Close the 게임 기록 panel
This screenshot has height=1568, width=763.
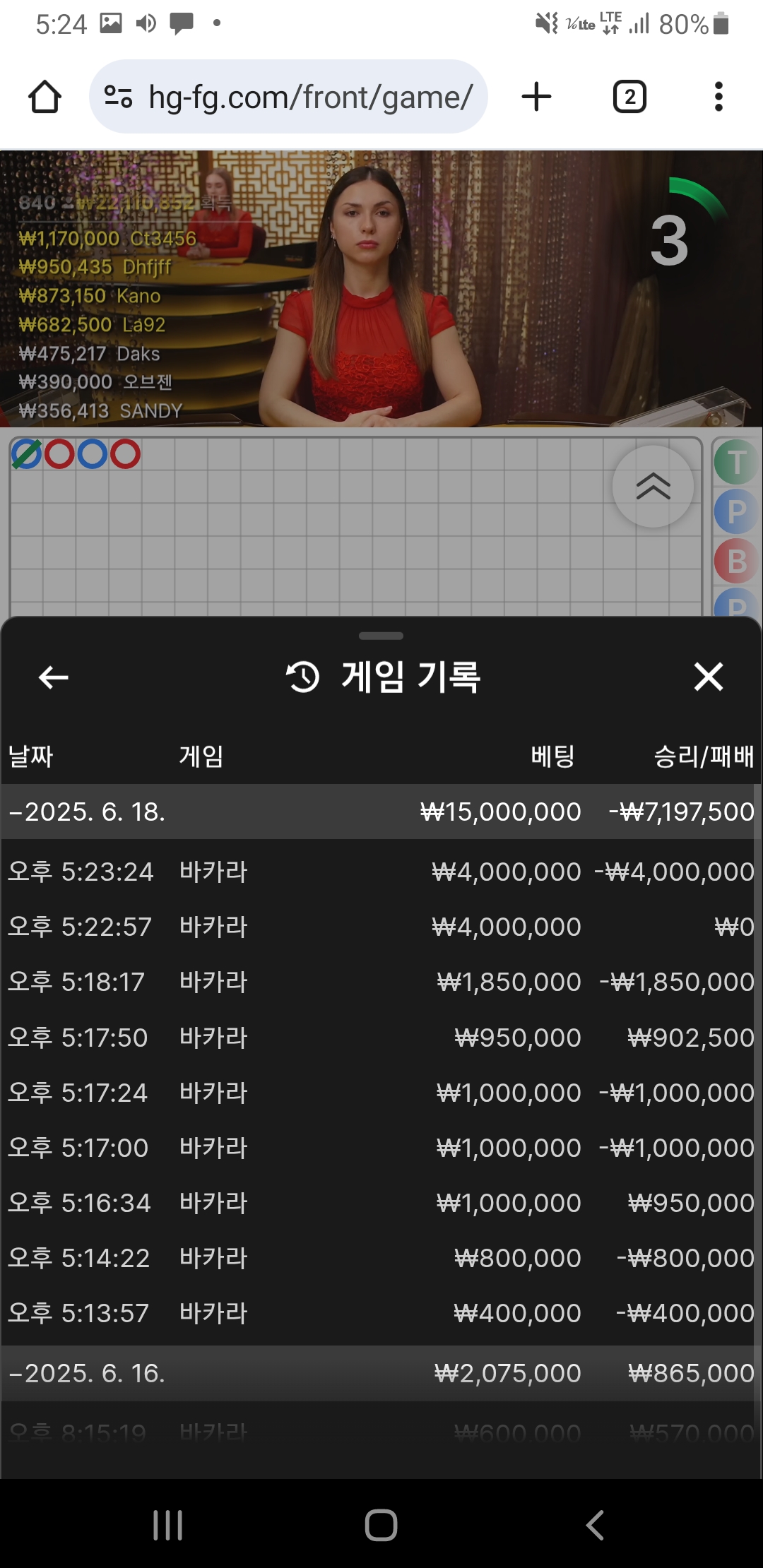[709, 677]
